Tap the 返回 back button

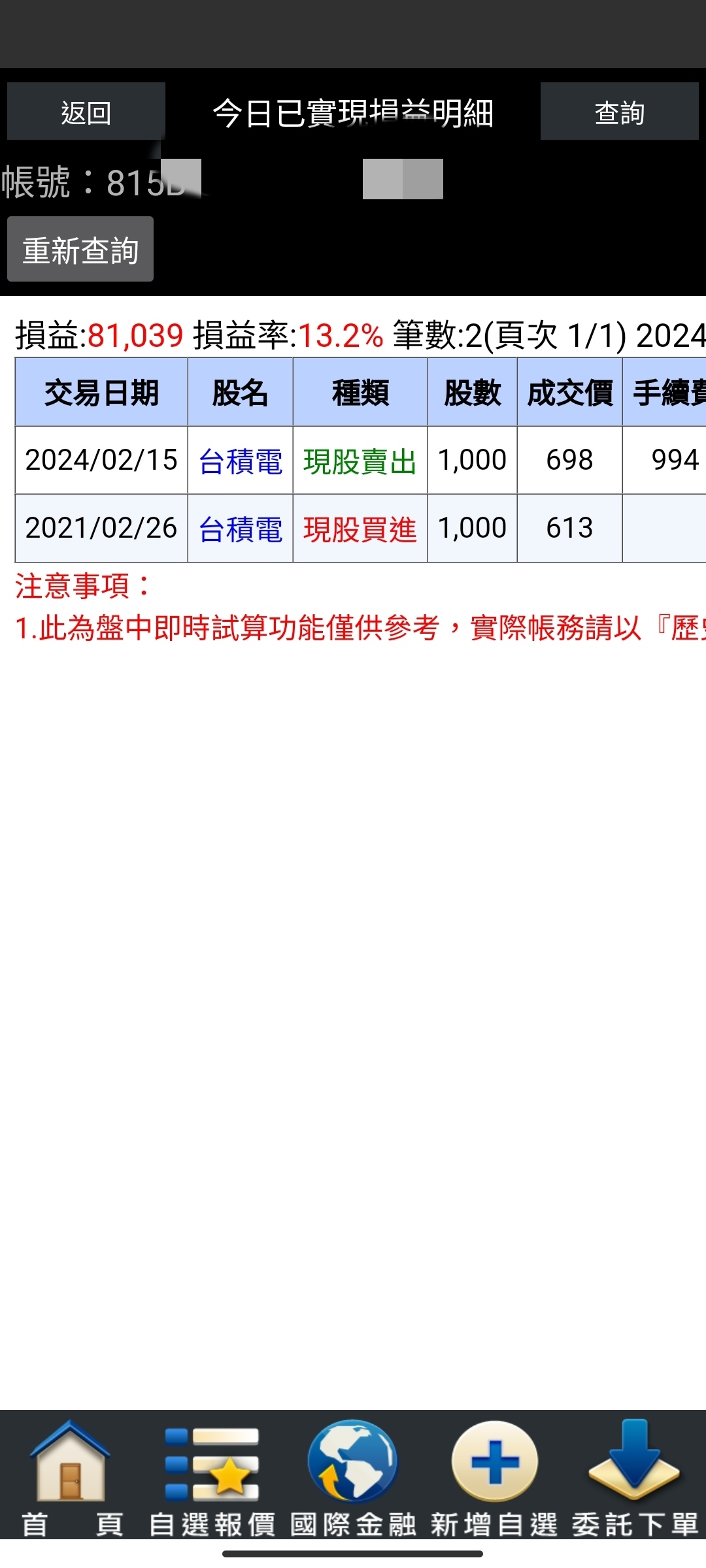click(x=86, y=112)
